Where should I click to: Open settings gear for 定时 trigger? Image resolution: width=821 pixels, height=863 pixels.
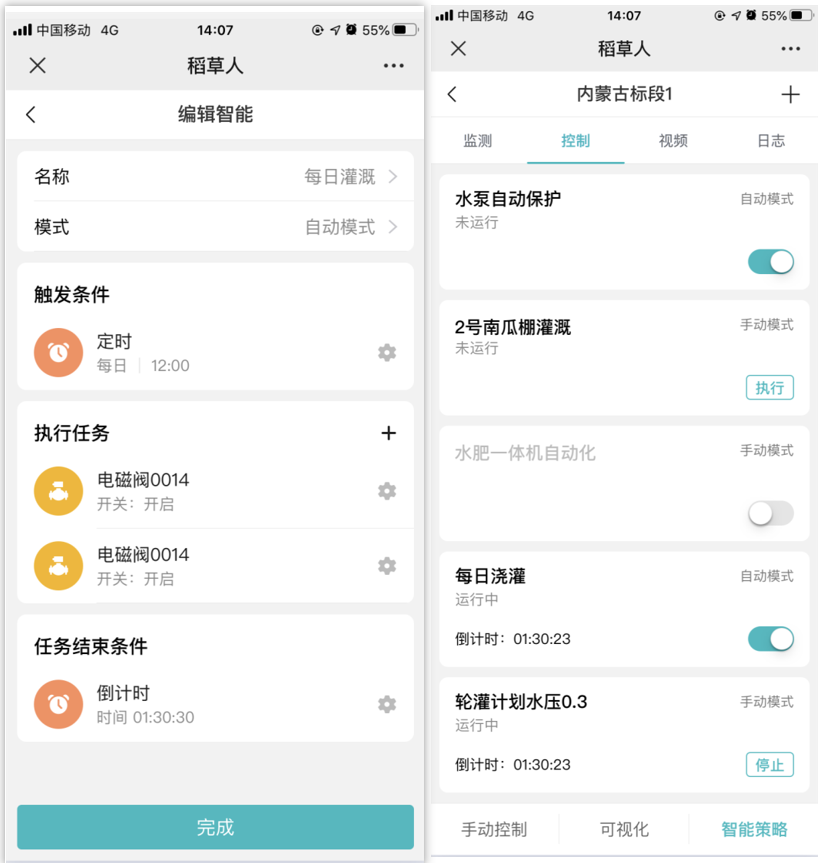click(387, 353)
